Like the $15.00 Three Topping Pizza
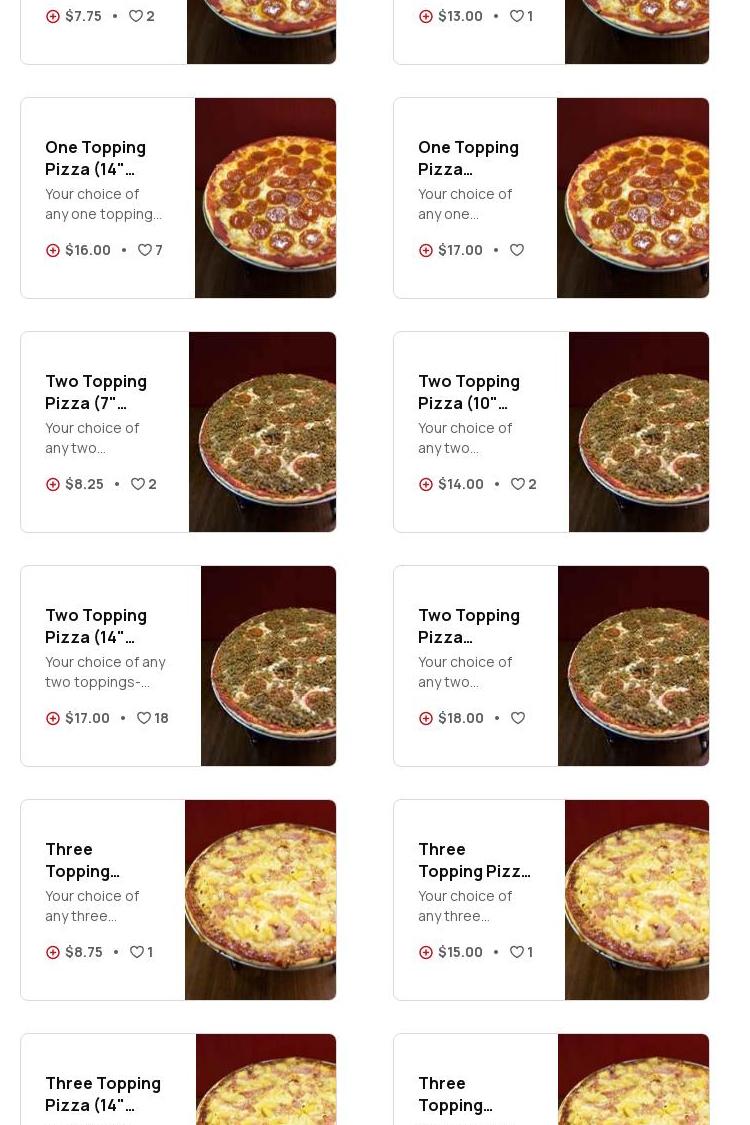 (x=517, y=952)
